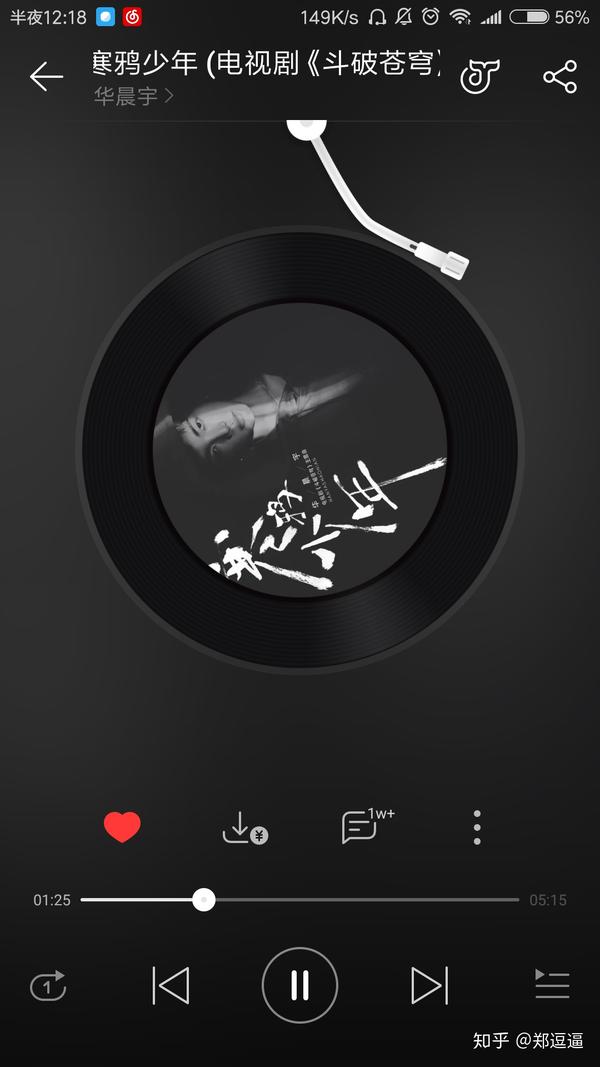Open the icon beside the share button

(x=480, y=77)
